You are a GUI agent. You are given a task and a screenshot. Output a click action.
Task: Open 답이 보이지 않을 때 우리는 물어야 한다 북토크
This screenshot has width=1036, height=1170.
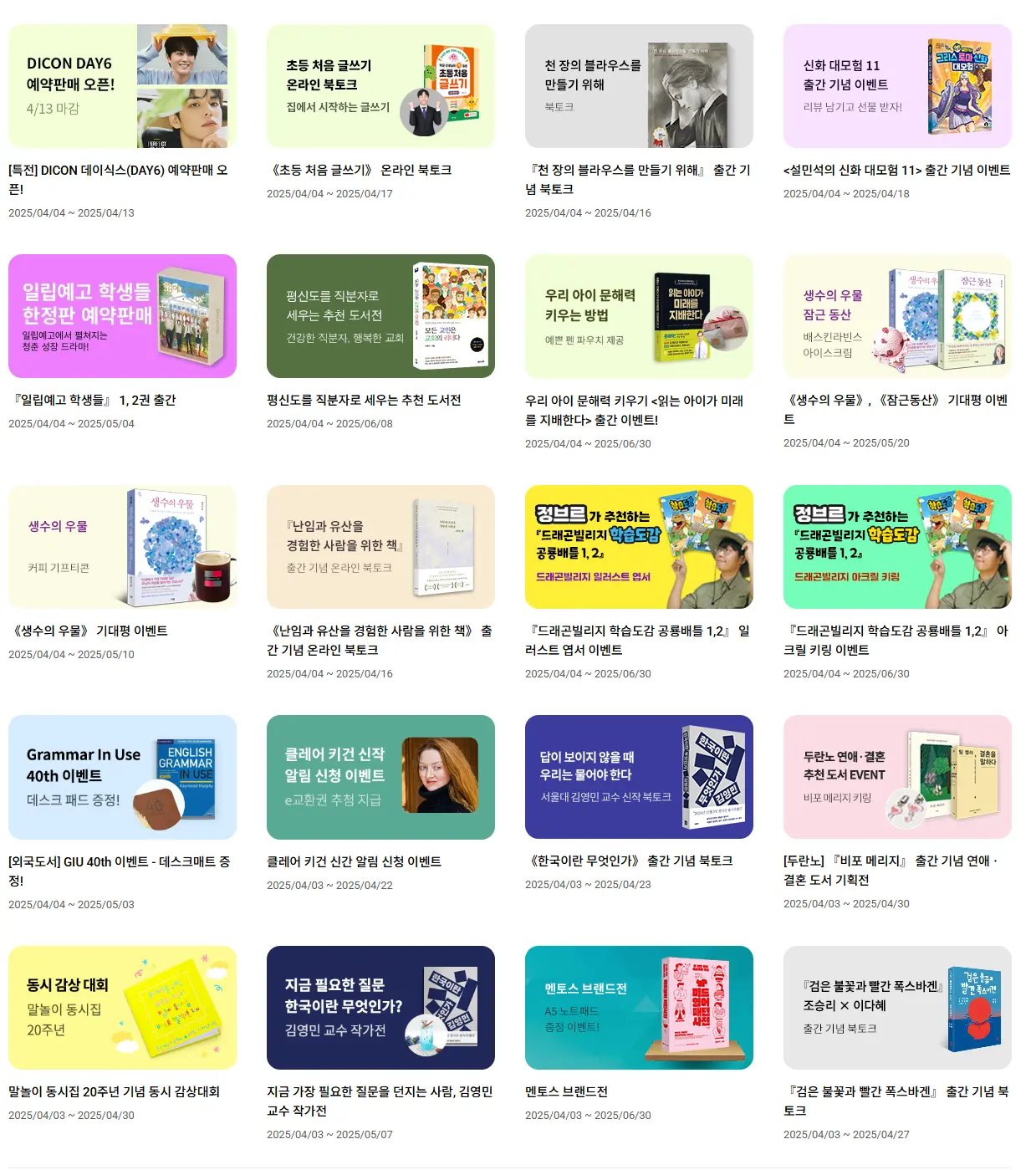(639, 777)
